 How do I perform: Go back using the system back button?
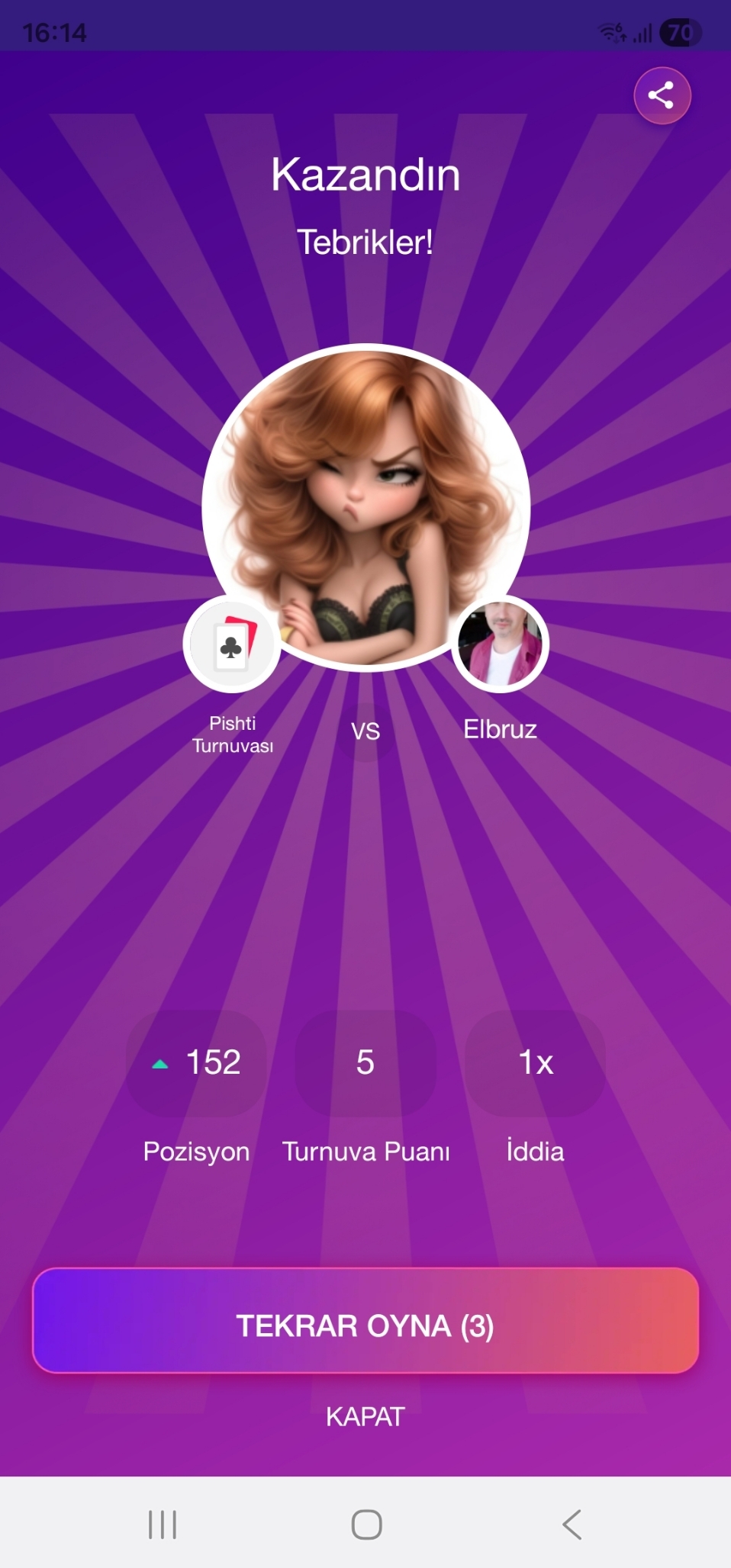pos(572,1524)
